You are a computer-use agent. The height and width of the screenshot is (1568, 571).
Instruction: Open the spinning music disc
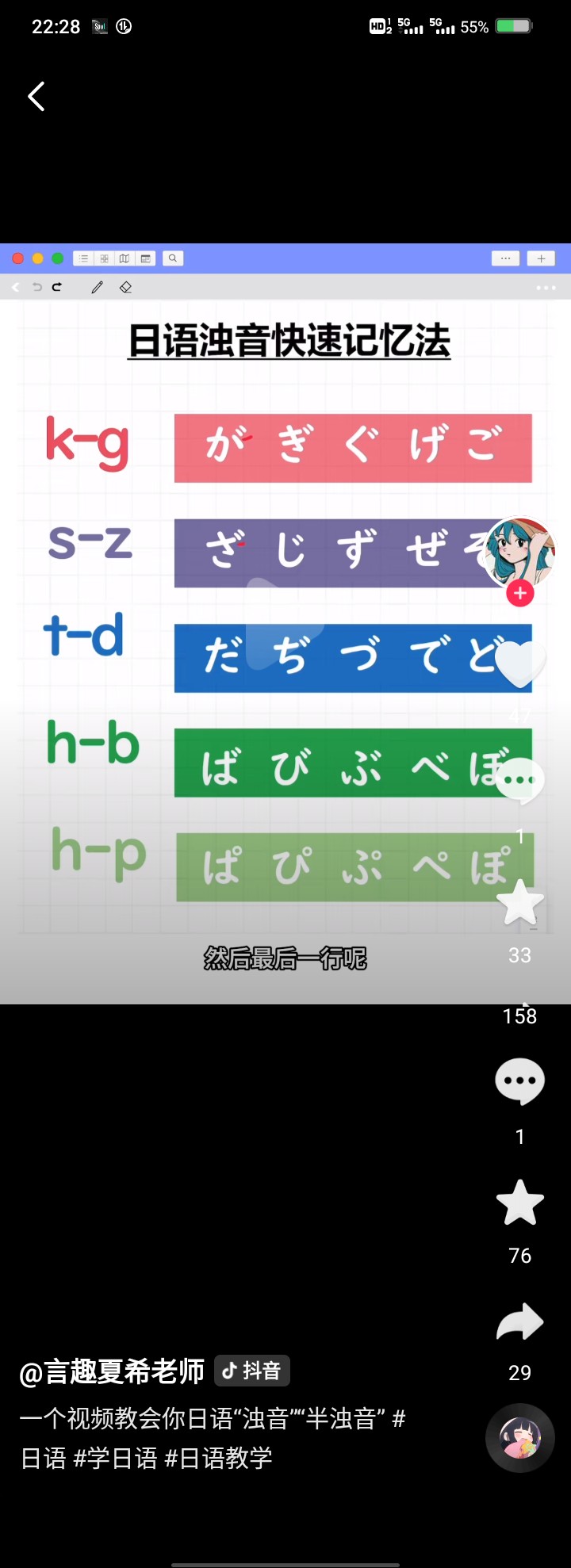pos(519,1438)
